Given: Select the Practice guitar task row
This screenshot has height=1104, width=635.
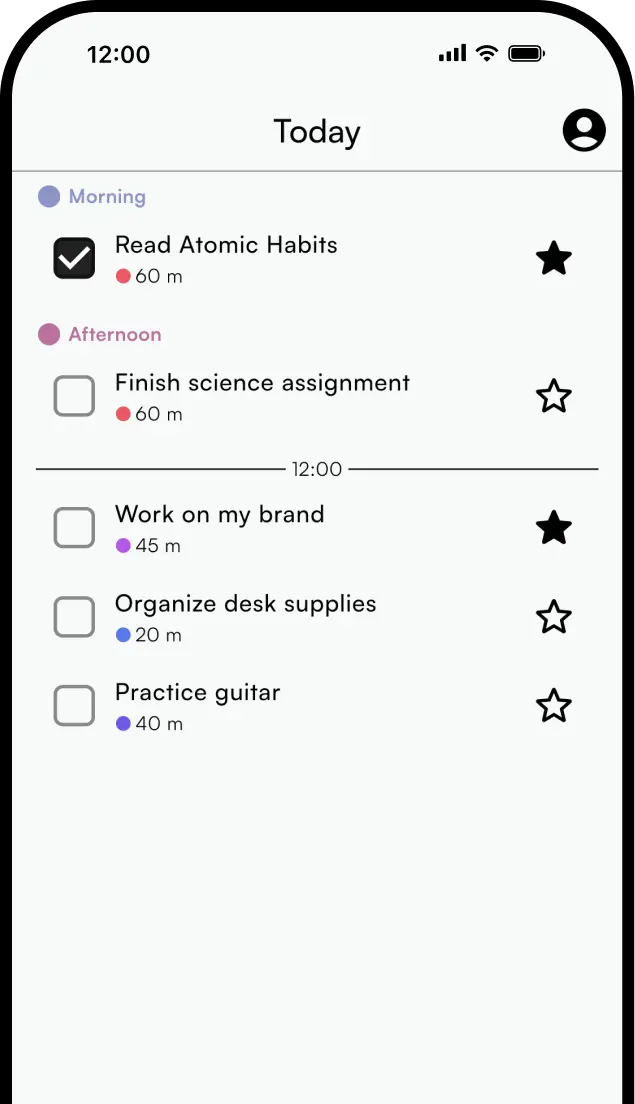Looking at the screenshot, I should pyautogui.click(x=197, y=693).
